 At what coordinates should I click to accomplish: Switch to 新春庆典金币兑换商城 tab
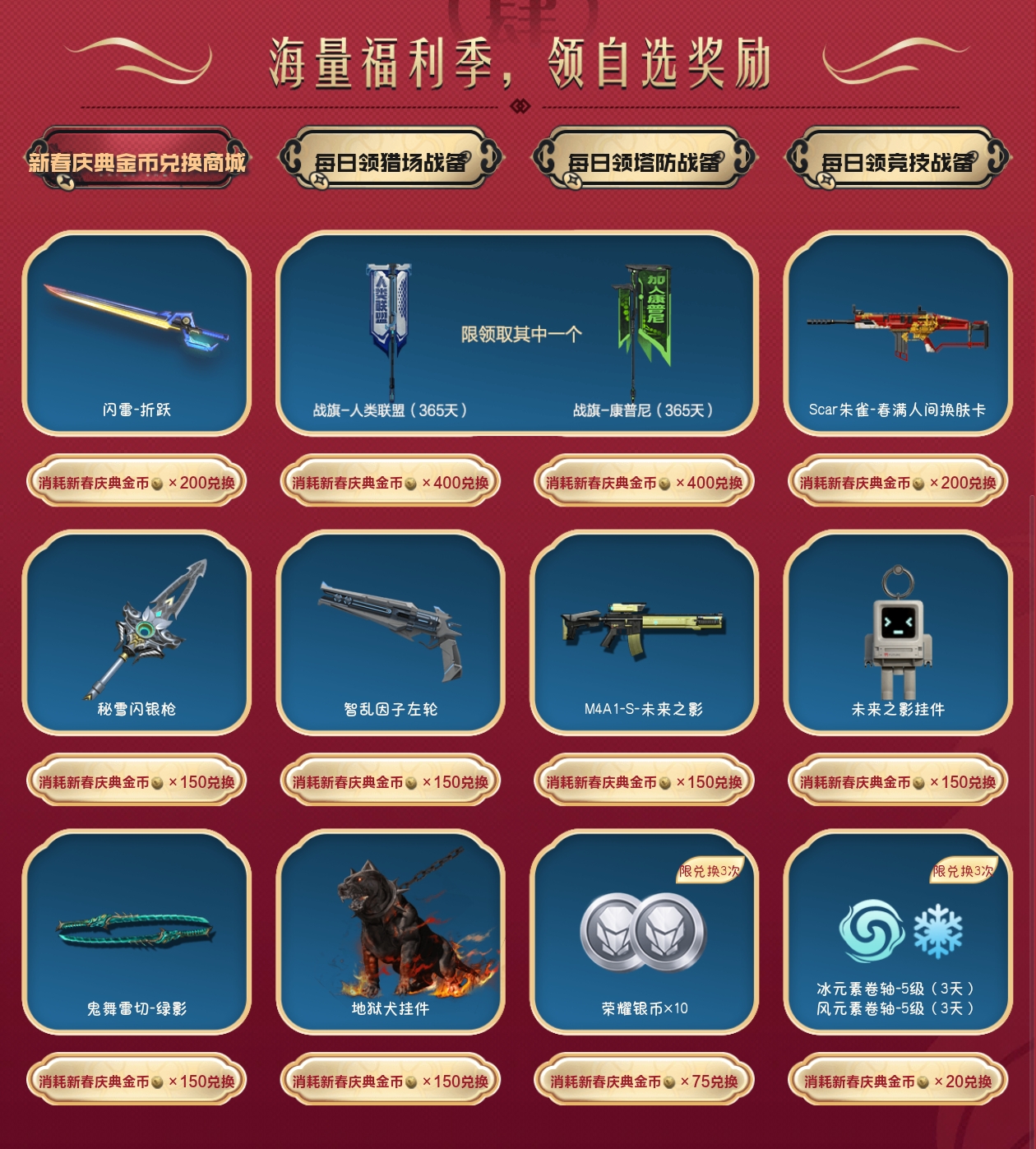[136, 161]
